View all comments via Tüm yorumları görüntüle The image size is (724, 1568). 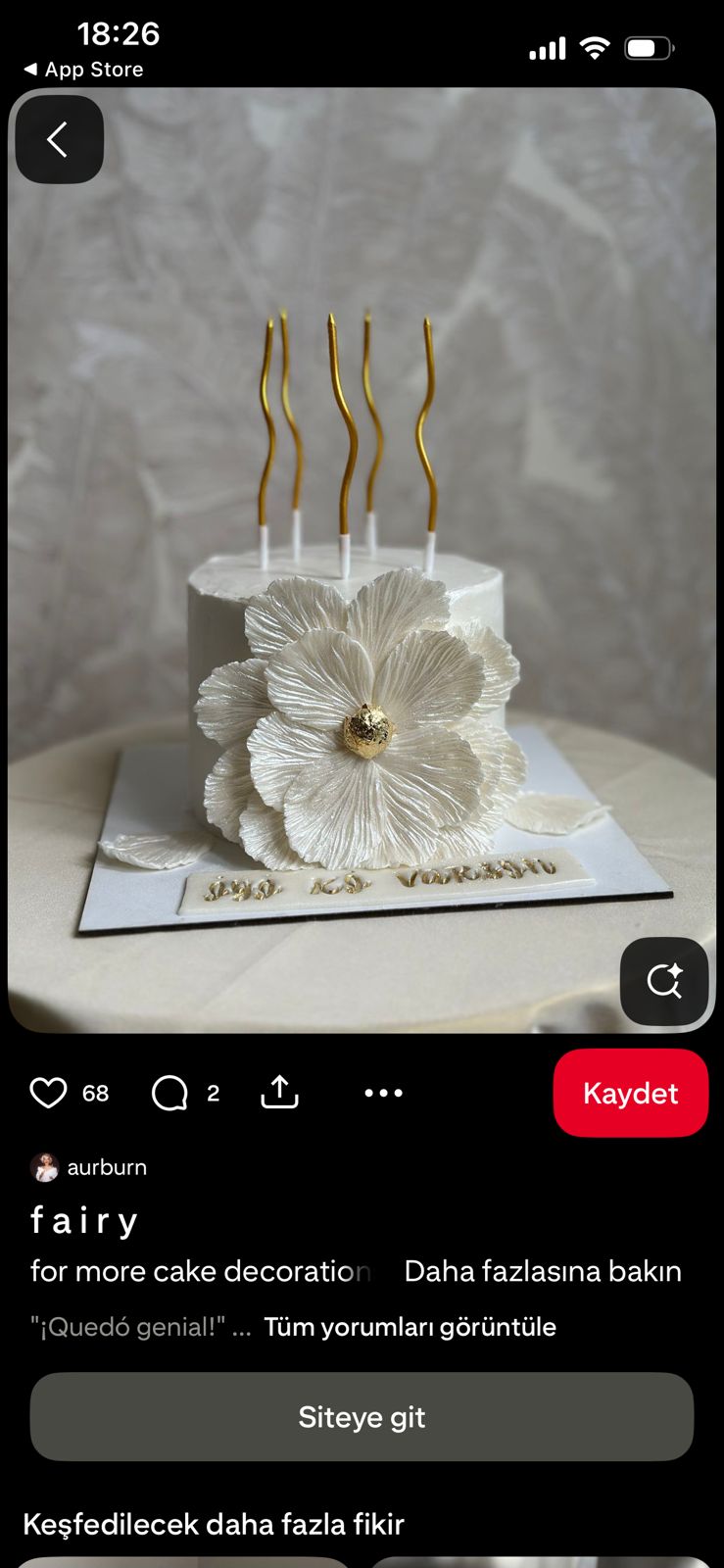410,1327
